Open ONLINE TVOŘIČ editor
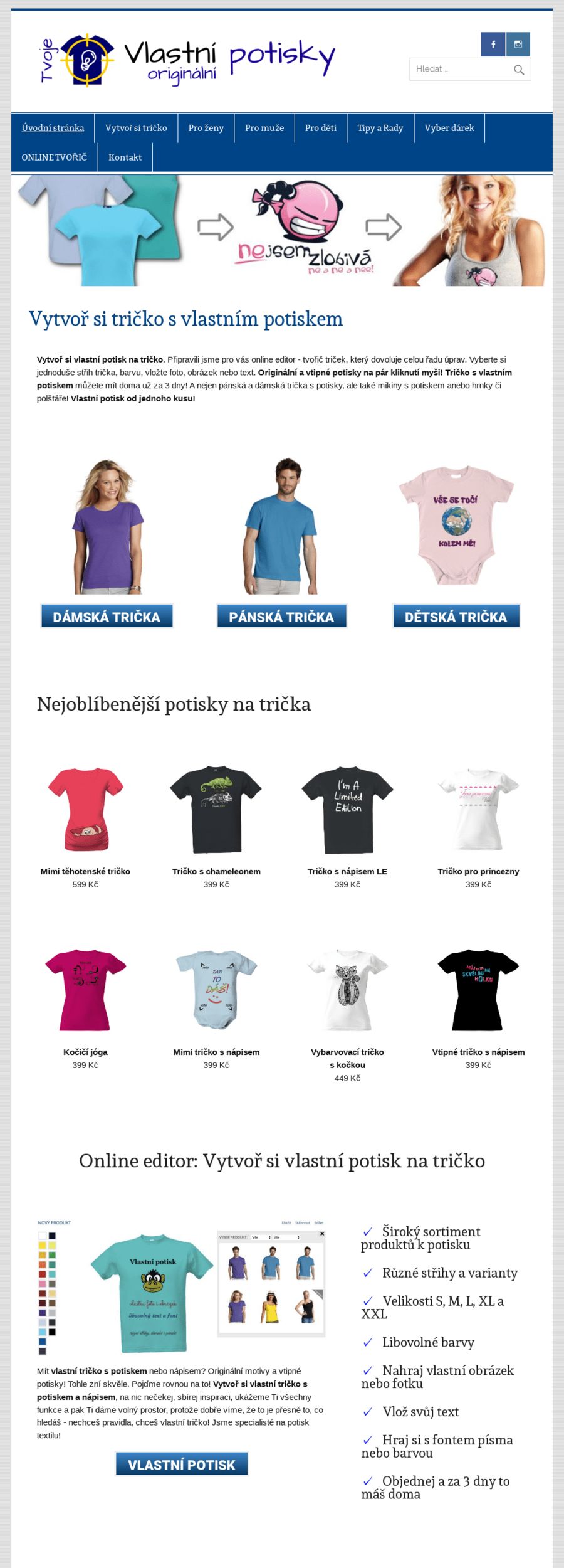 tap(55, 157)
